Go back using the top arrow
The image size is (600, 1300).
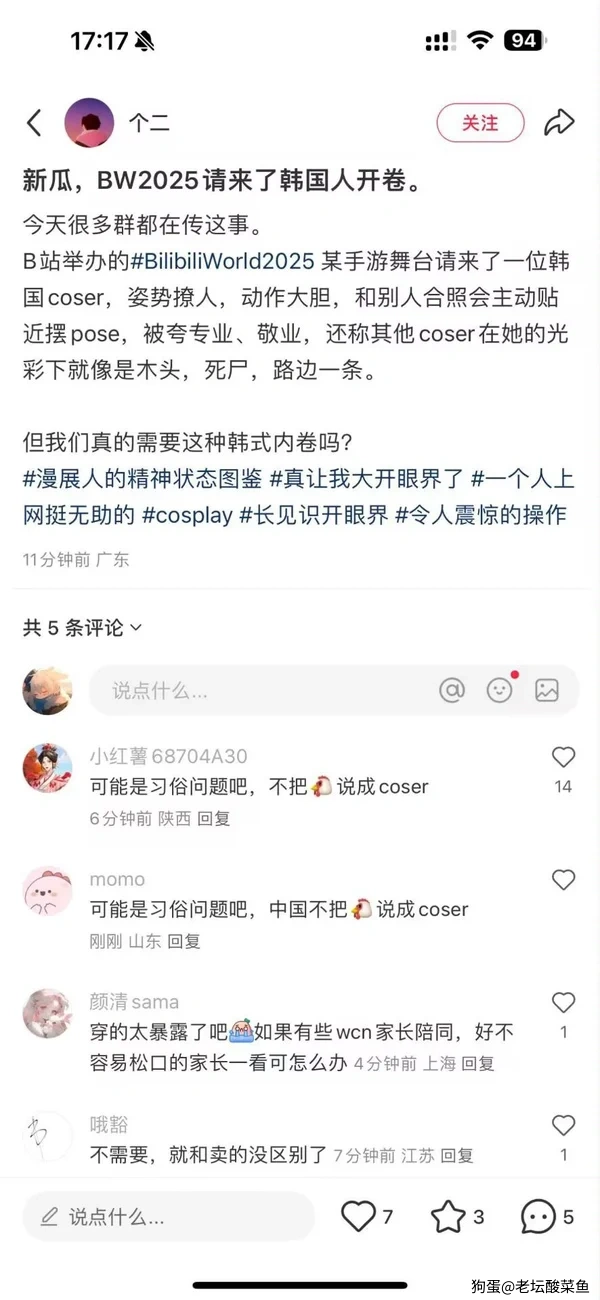tap(34, 123)
